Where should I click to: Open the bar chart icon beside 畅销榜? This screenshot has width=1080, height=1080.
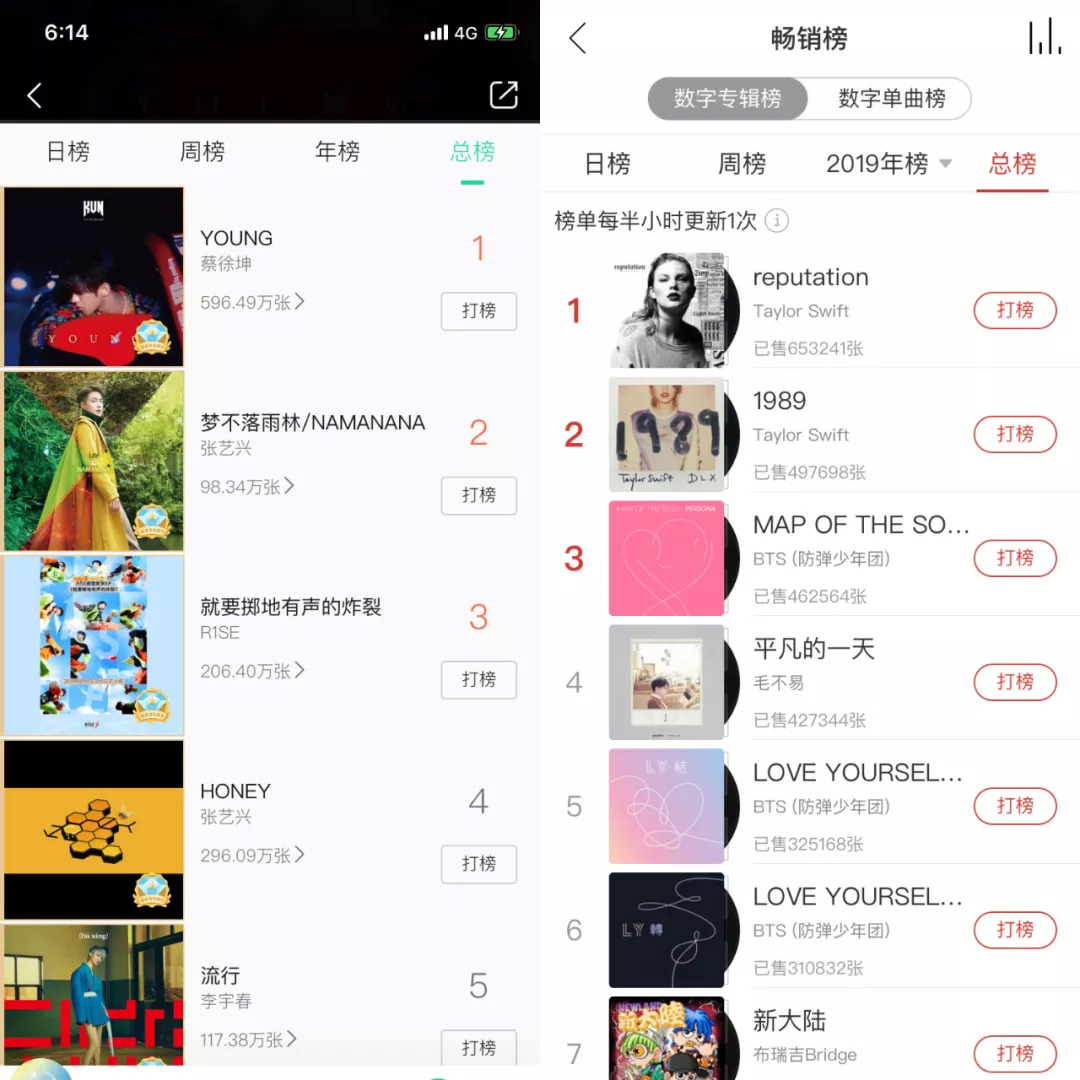click(x=1044, y=38)
